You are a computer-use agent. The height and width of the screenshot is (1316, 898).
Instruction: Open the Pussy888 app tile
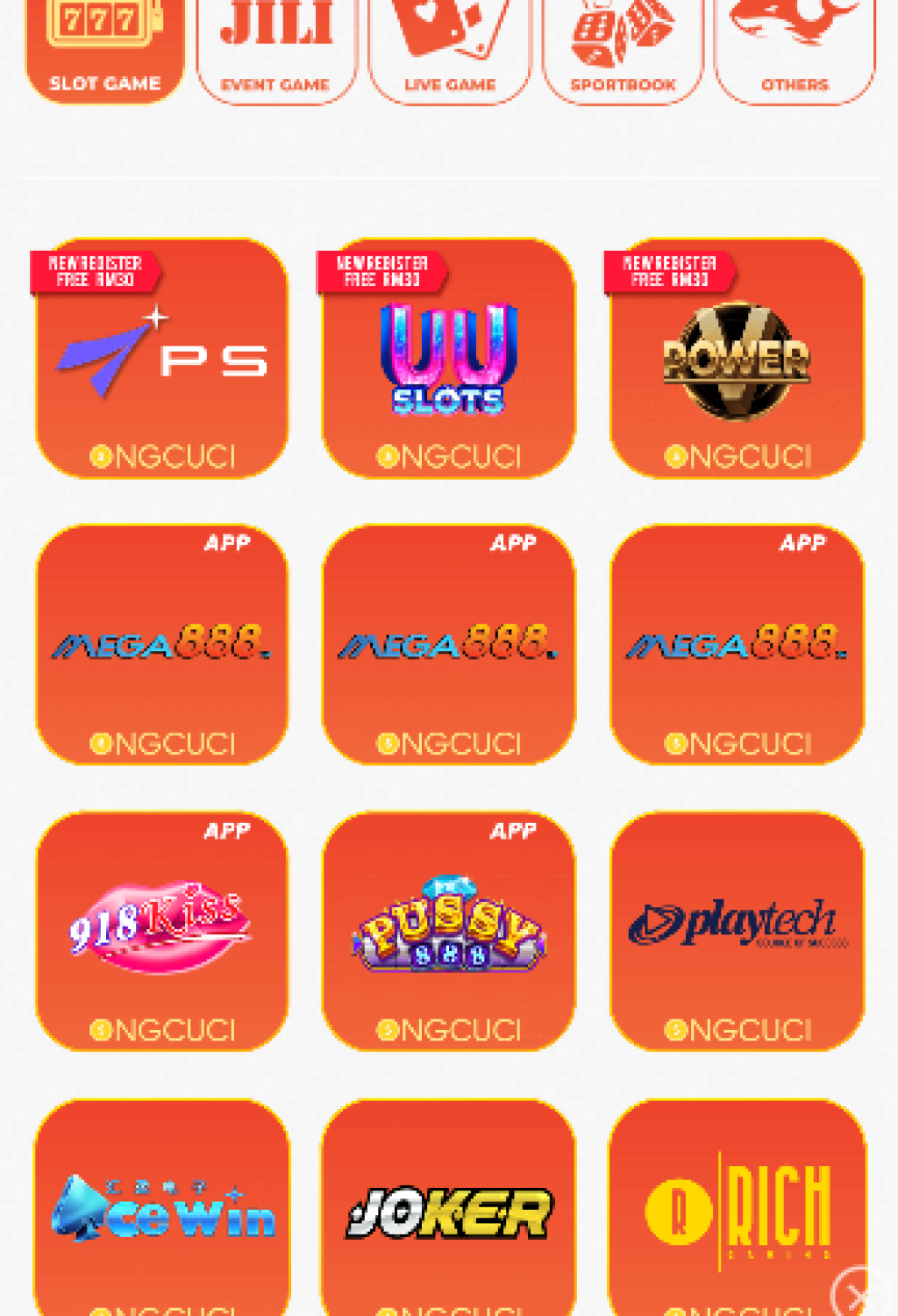tap(449, 930)
